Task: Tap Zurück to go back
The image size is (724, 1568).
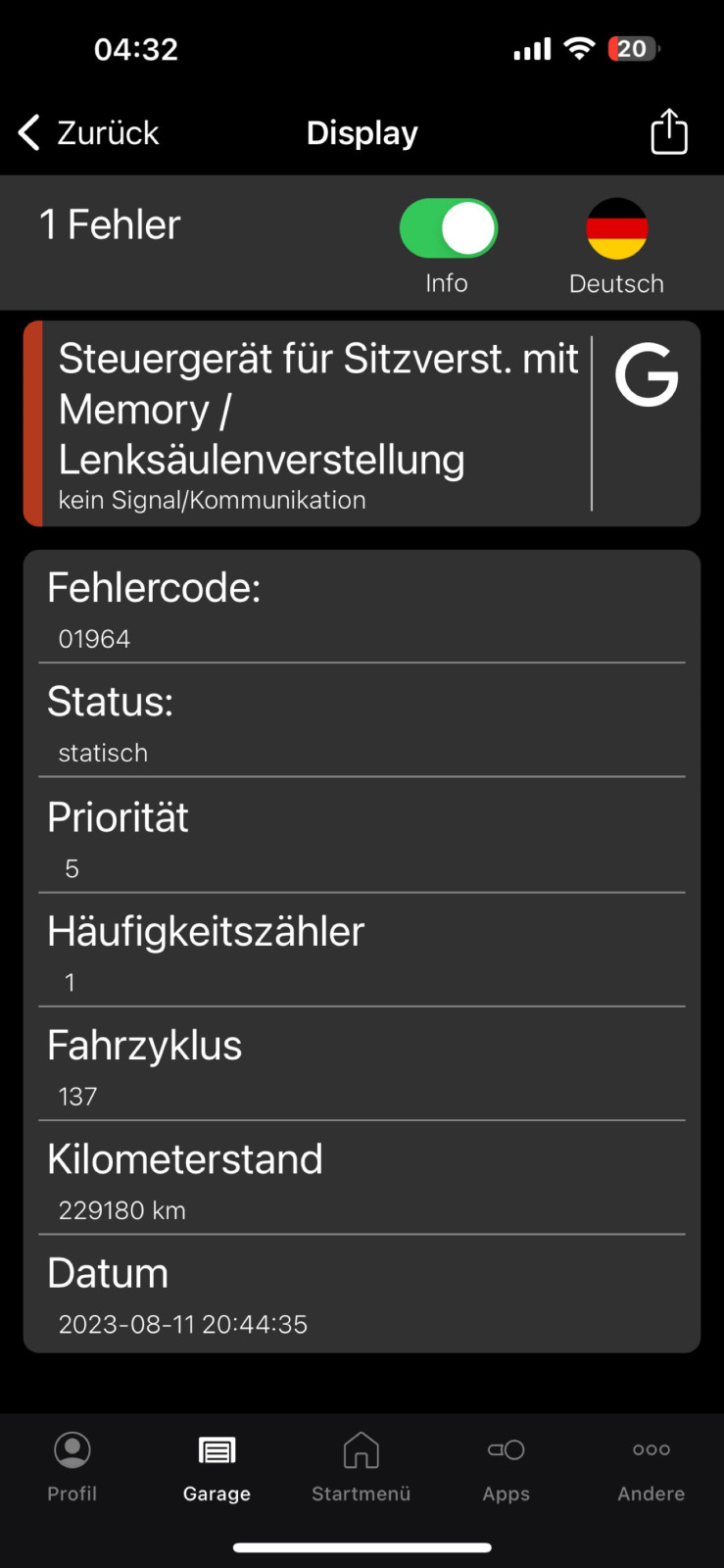Action: tap(88, 132)
